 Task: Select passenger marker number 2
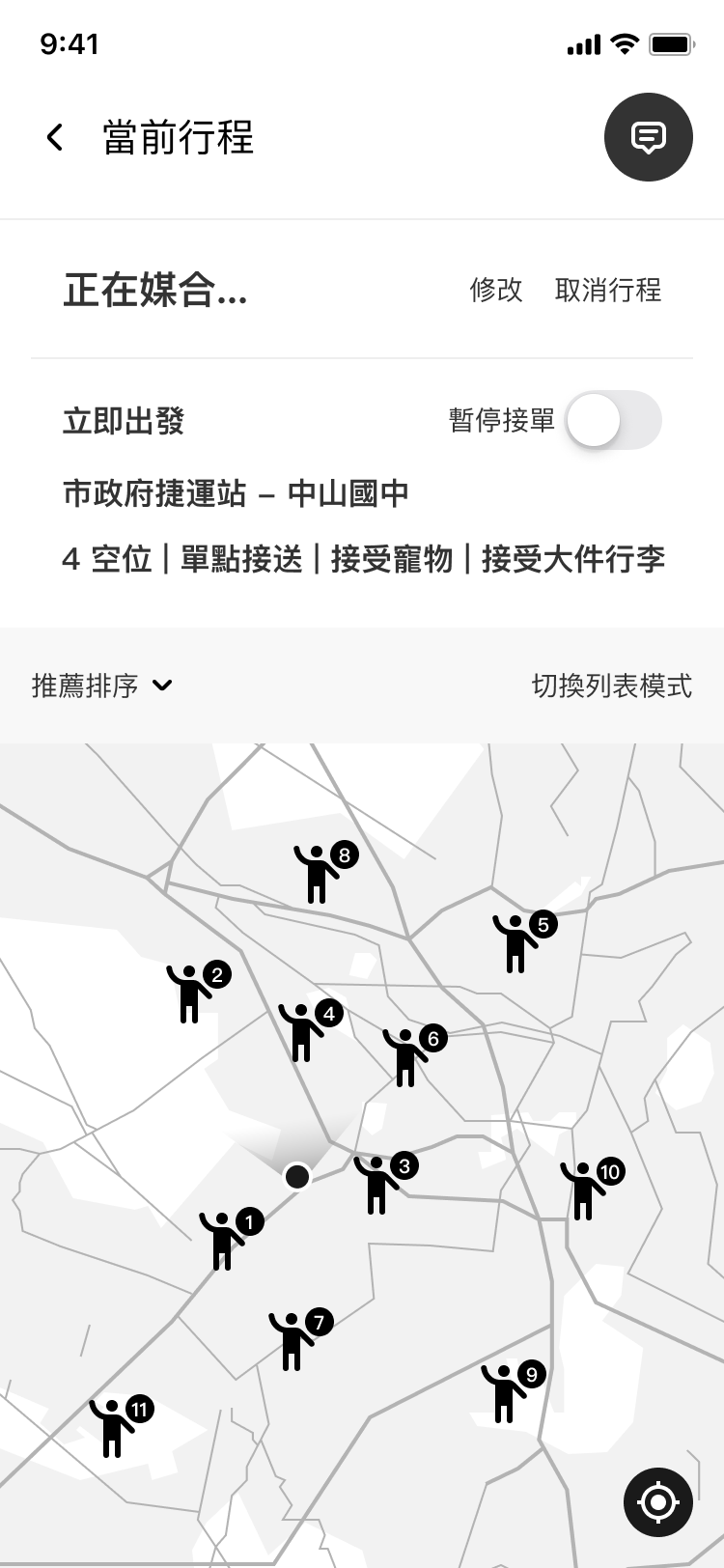coord(193,992)
